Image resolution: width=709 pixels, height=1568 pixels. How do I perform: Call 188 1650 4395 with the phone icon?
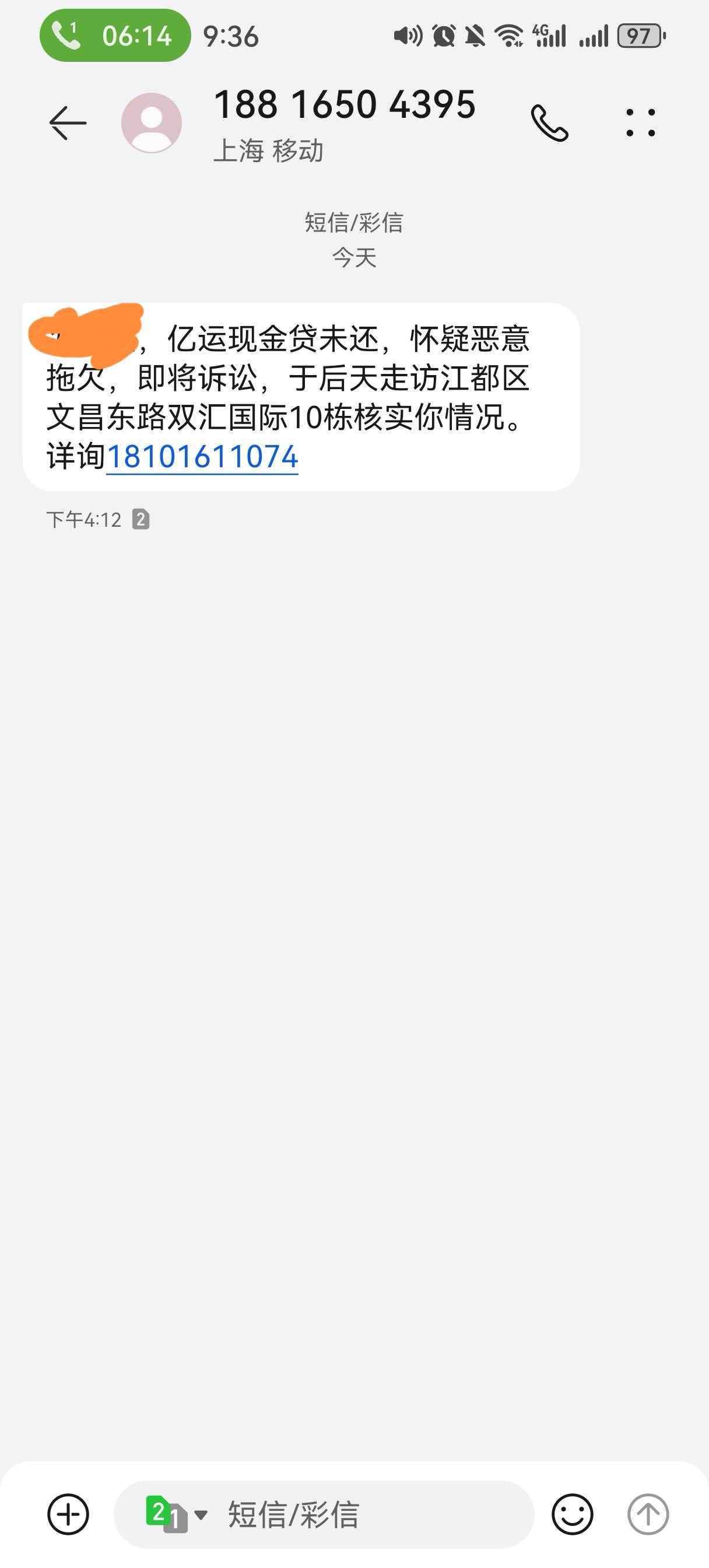point(550,123)
